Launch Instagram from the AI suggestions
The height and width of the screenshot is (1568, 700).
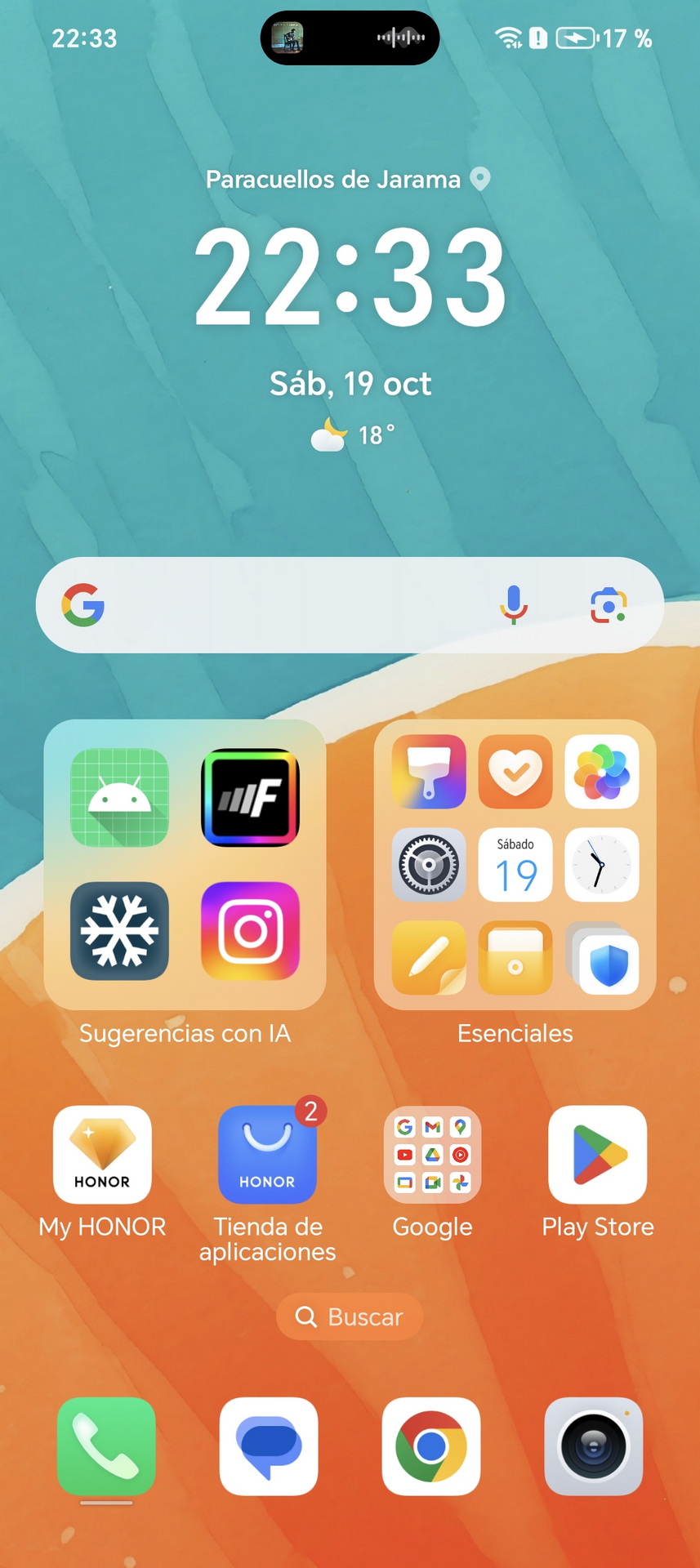tap(251, 931)
